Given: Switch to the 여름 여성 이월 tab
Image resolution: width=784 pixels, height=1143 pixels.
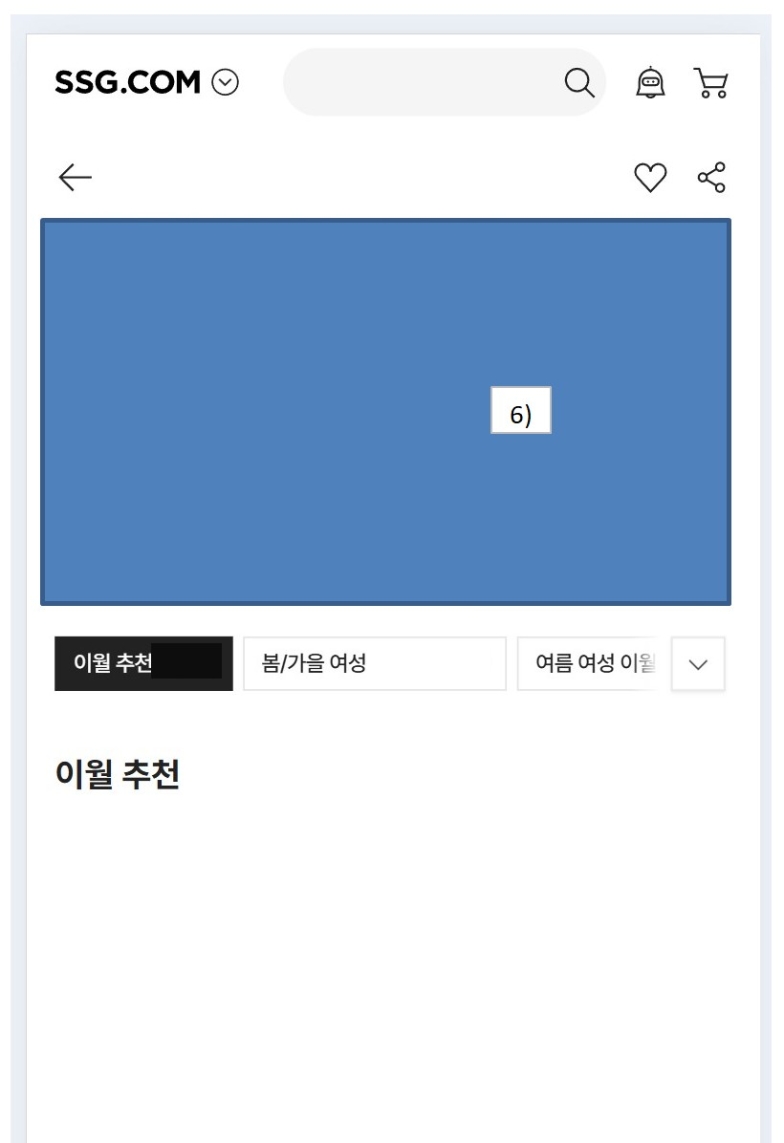Looking at the screenshot, I should pyautogui.click(x=590, y=664).
